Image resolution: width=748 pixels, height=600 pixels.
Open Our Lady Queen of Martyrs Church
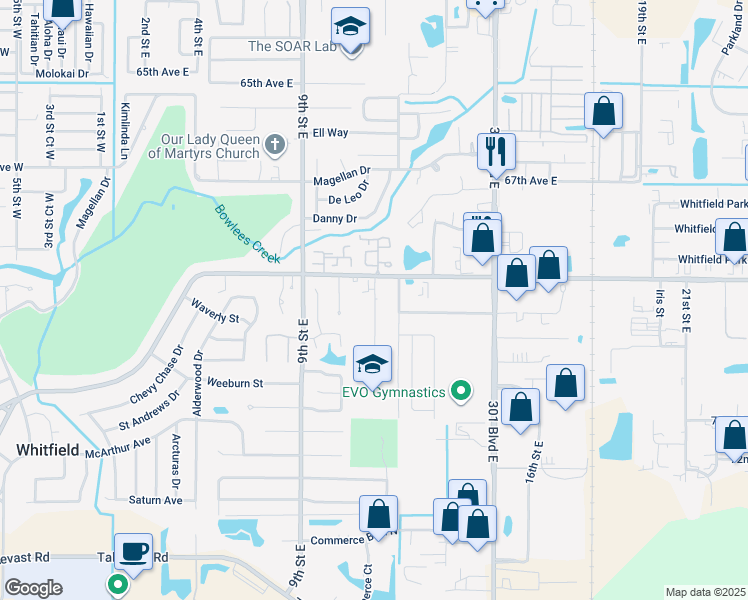click(275, 146)
